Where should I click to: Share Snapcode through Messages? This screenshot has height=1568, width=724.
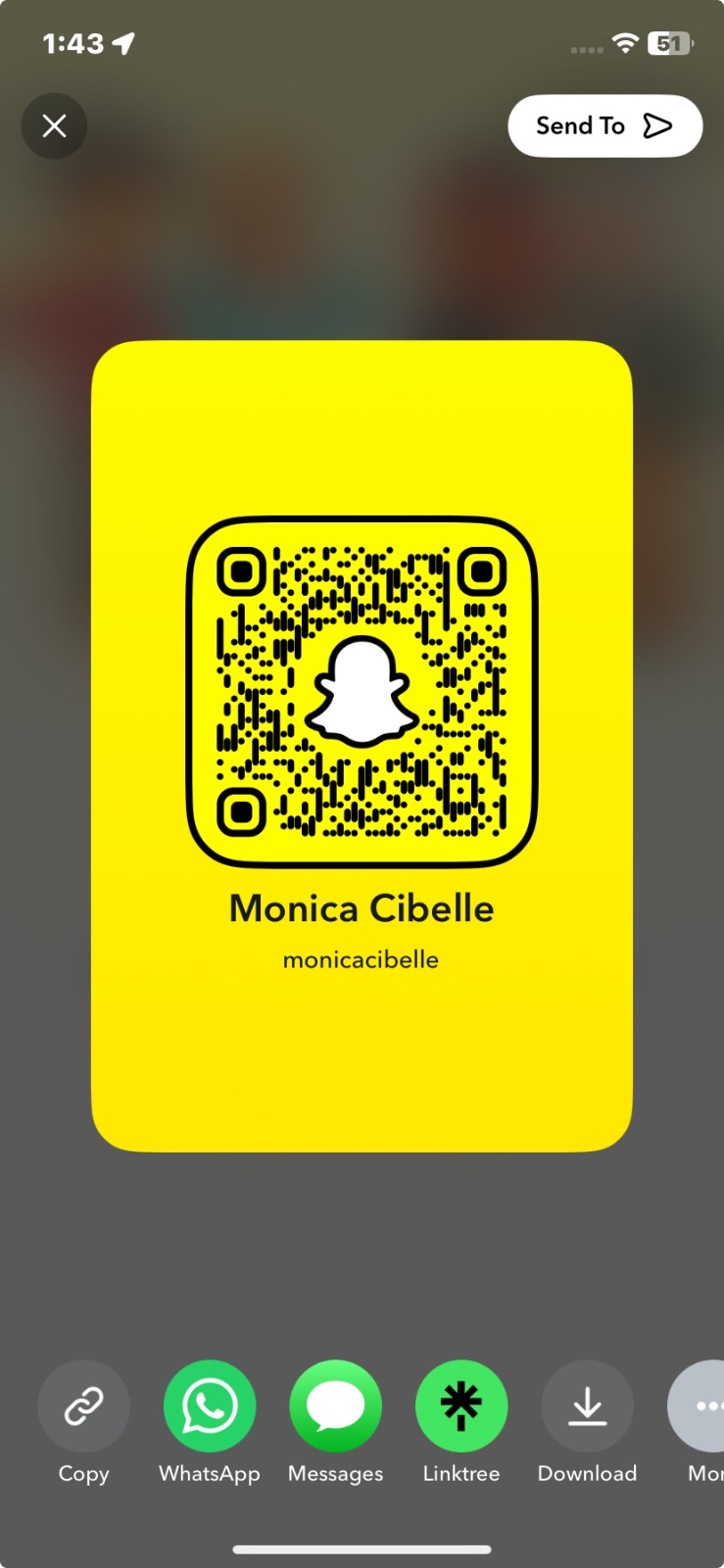coord(335,1406)
